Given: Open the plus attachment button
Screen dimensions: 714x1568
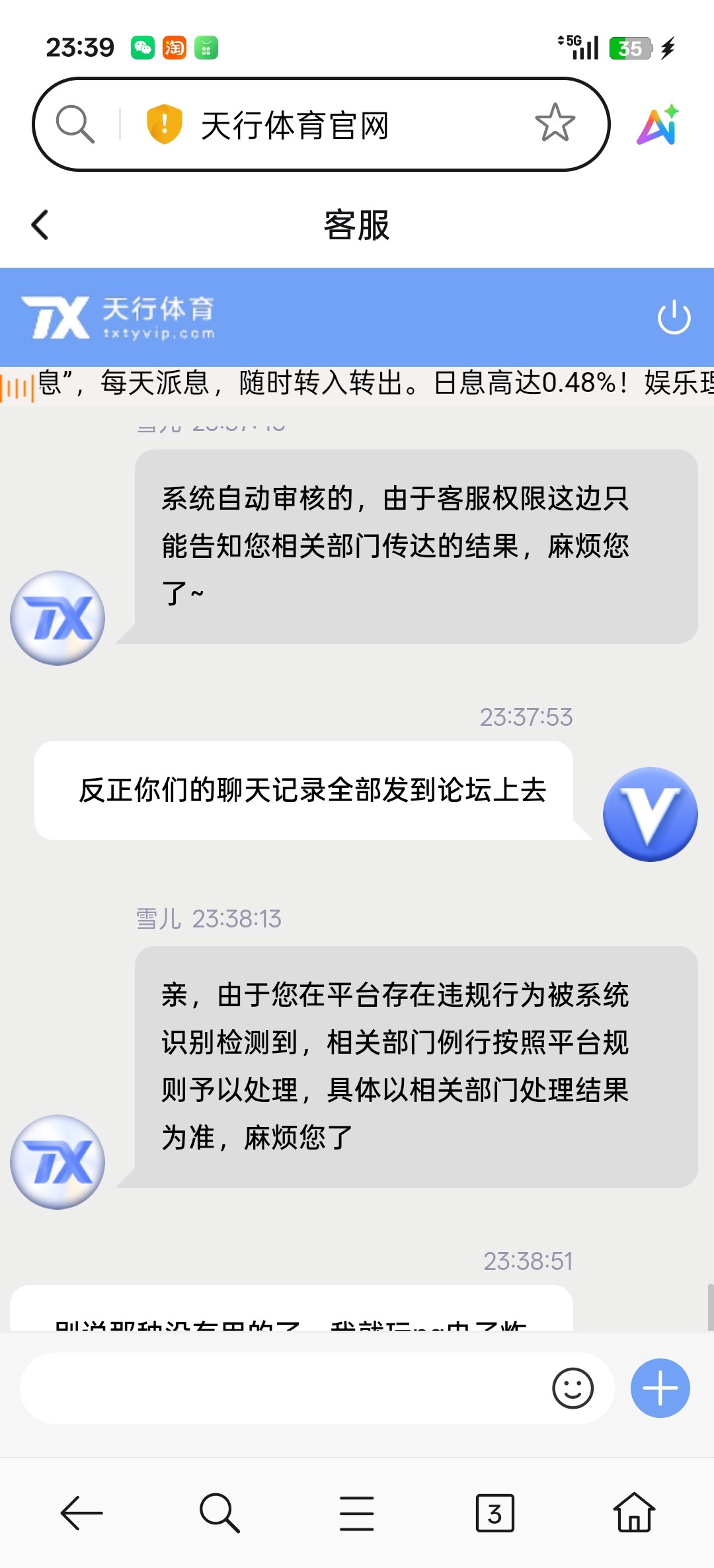Looking at the screenshot, I should coord(660,1388).
